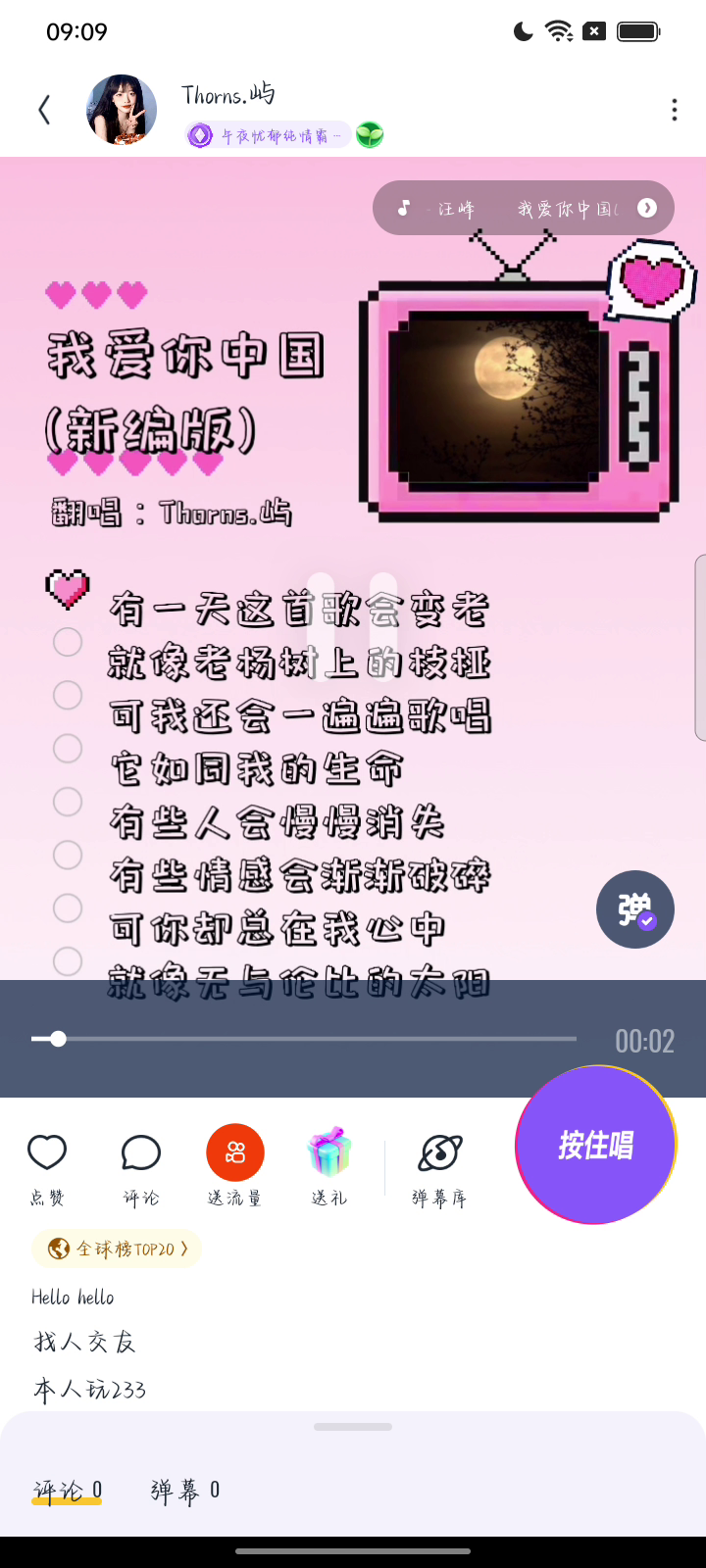Screen dimensions: 706x1568
Task: Switch to the 弹幕 0 tab
Action: 184,1492
